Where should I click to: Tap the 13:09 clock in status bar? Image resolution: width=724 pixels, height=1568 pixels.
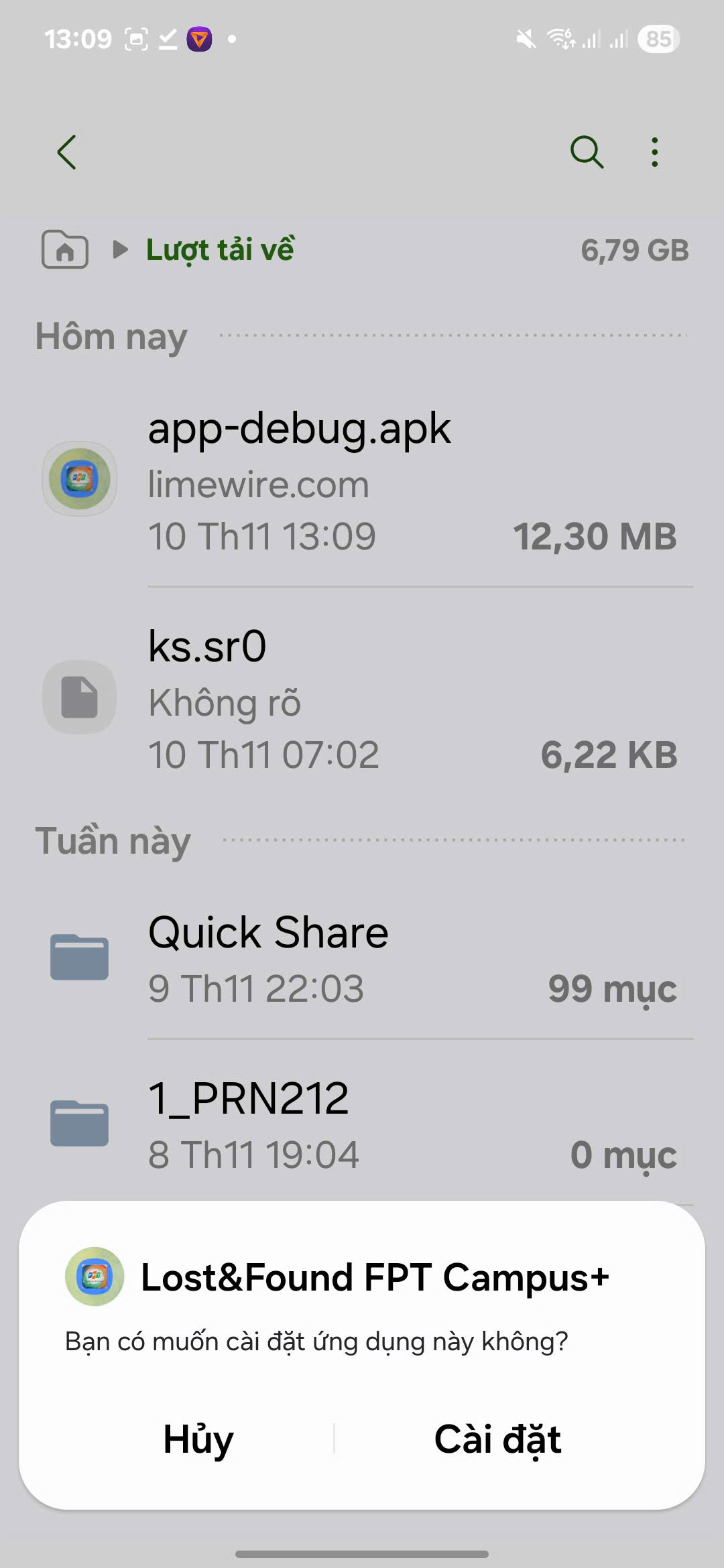pyautogui.click(x=80, y=39)
